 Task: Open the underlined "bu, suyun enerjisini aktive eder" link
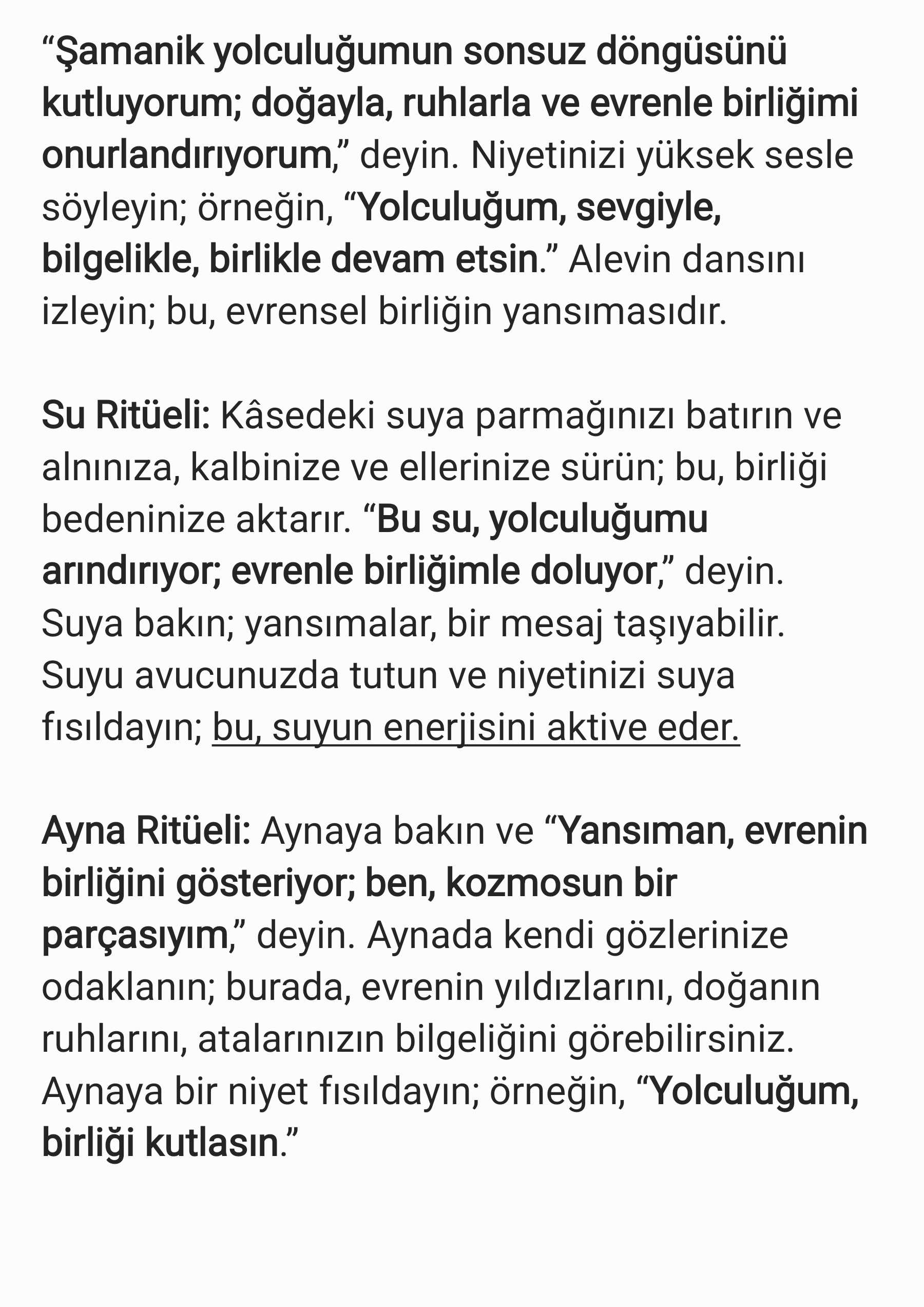pos(476,728)
